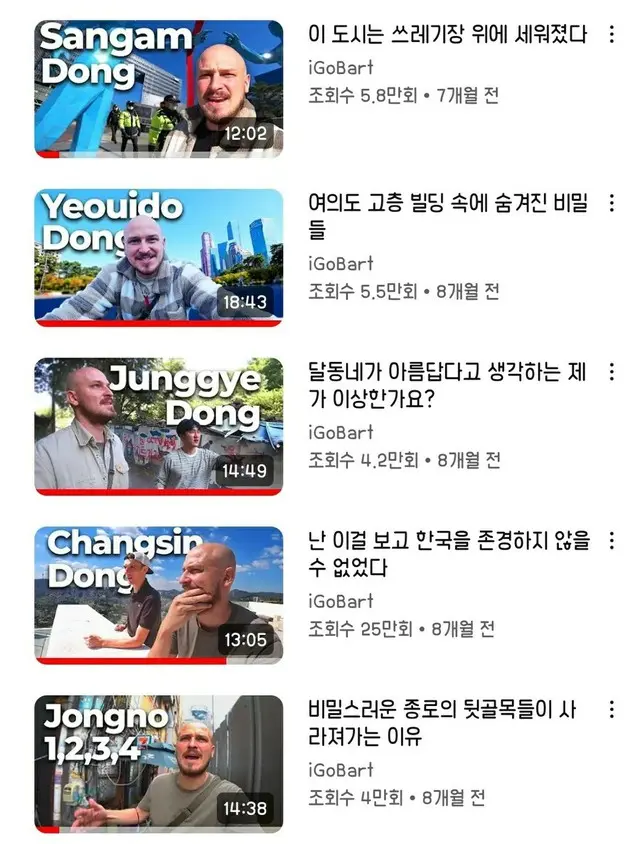Open three-dot menu for the 달동네 video
640x844 pixels.
[x=611, y=372]
